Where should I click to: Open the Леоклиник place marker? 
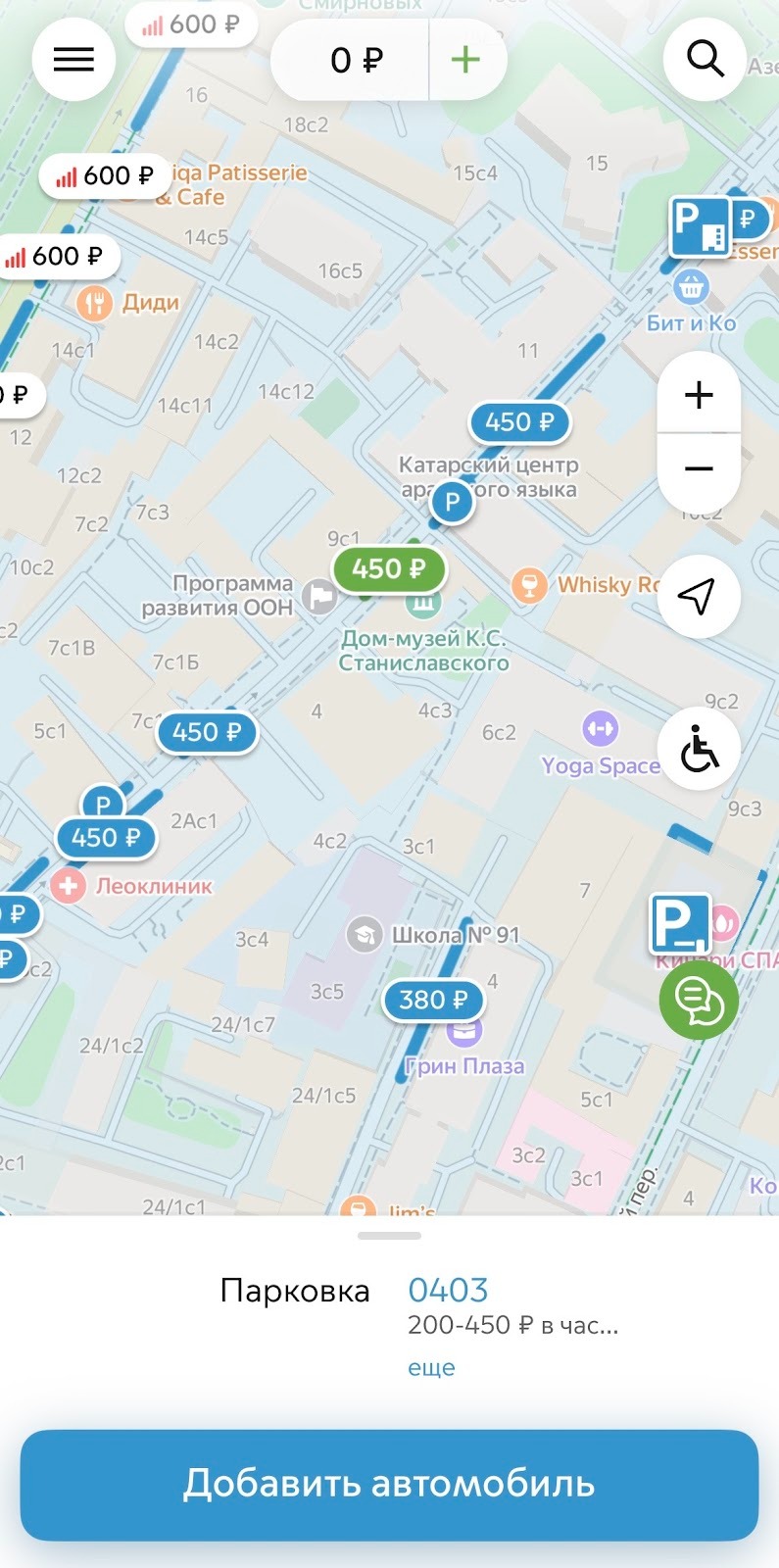(x=69, y=886)
